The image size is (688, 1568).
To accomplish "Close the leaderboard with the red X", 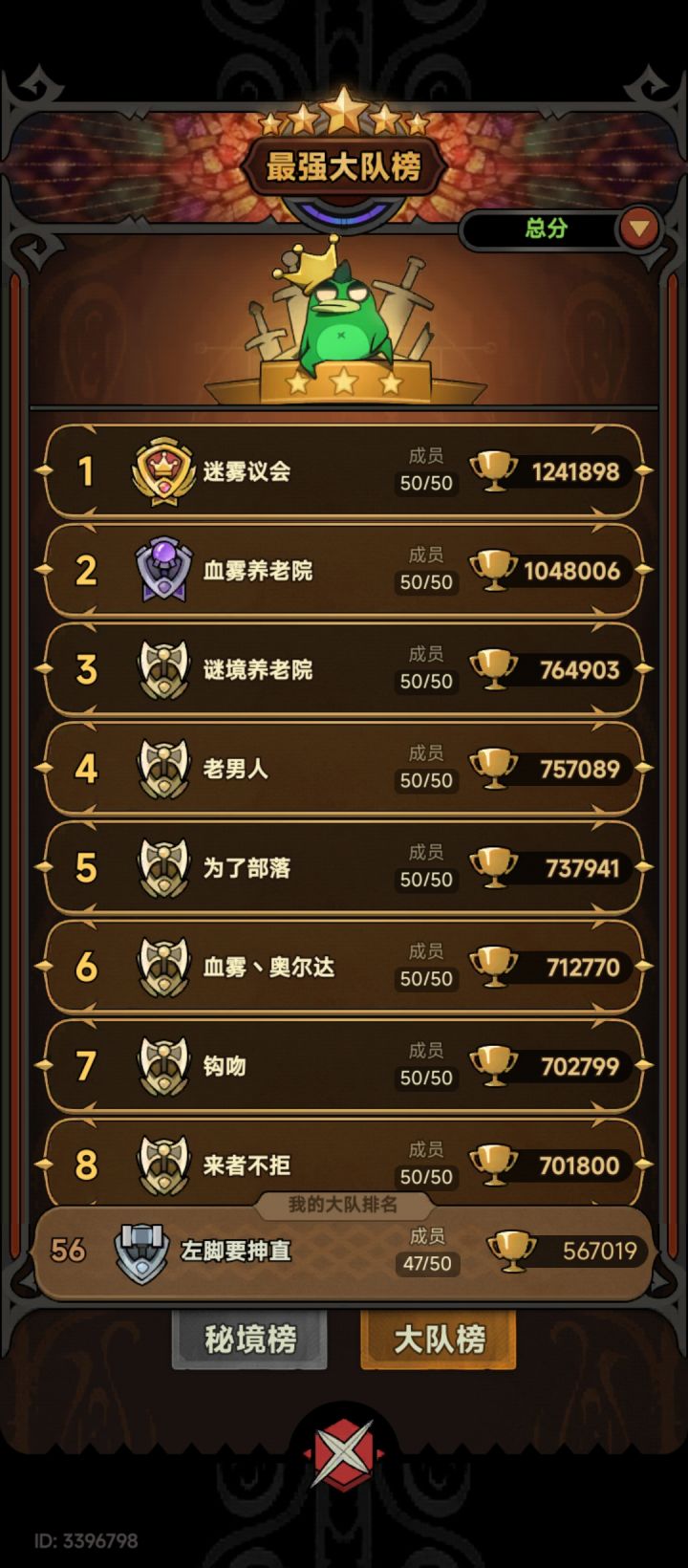I will point(344,1457).
